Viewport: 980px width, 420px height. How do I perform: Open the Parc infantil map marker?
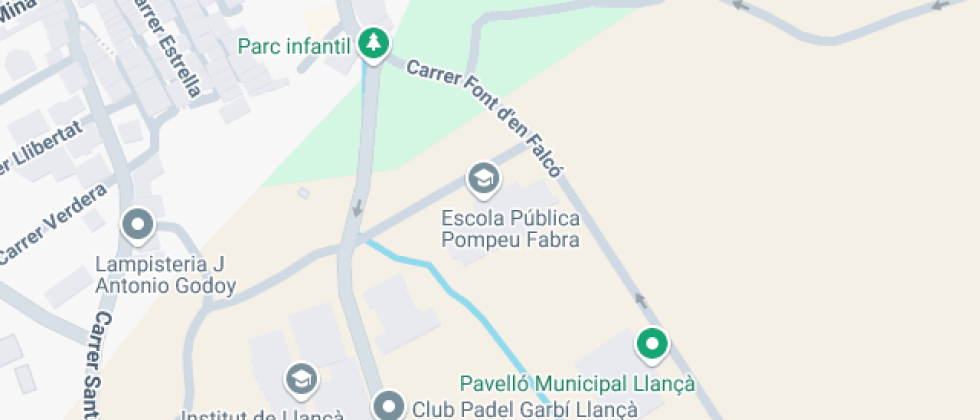click(374, 44)
